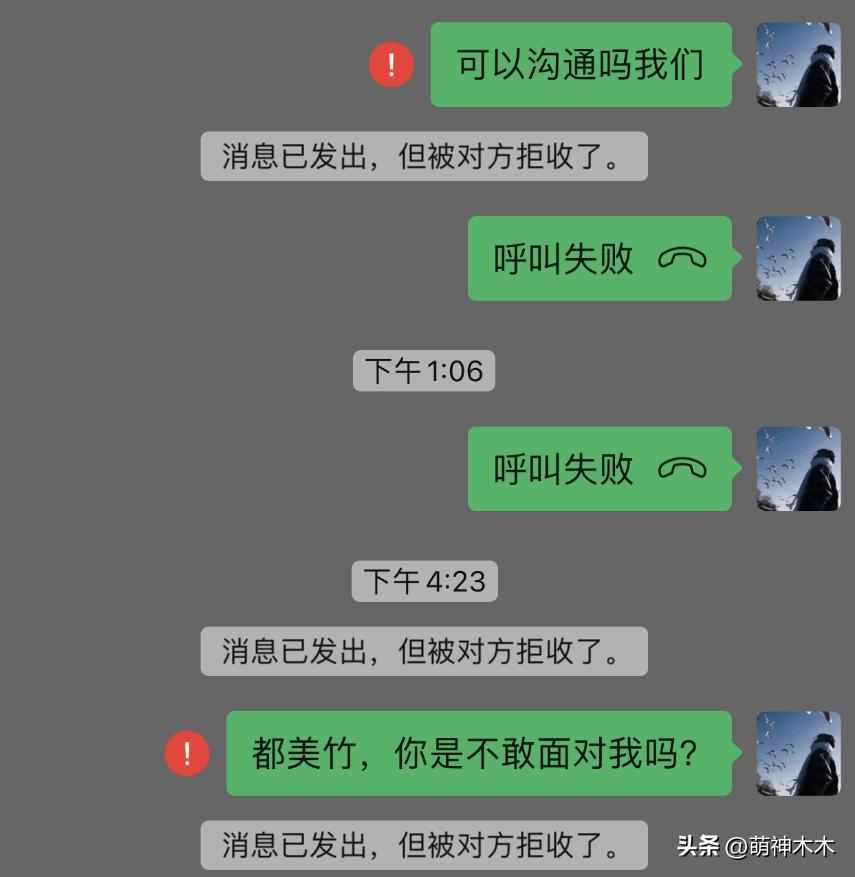Open the sender avatar next to "可以沟通吗我们"
The height and width of the screenshot is (877, 855).
[797, 65]
